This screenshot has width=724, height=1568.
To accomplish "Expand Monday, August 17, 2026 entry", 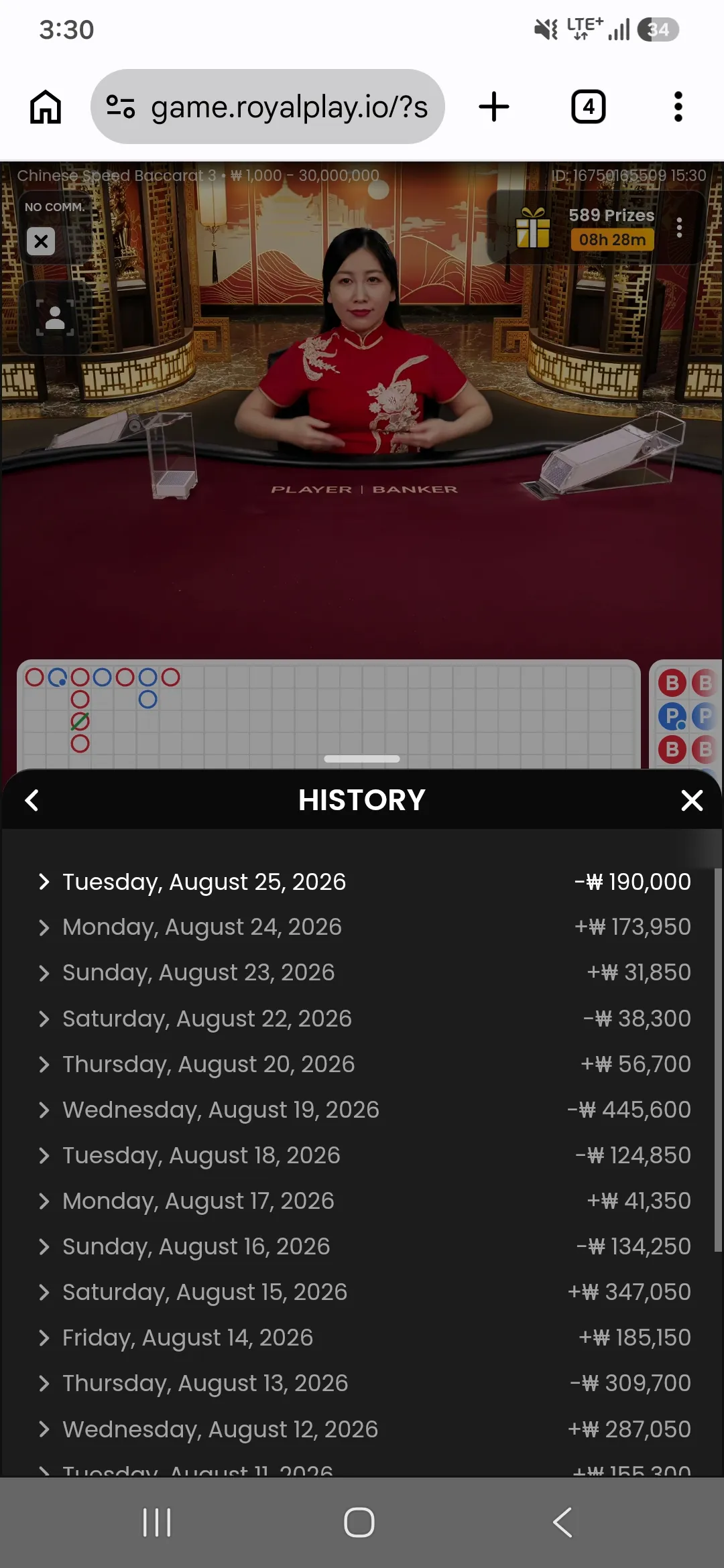I will pos(362,1201).
